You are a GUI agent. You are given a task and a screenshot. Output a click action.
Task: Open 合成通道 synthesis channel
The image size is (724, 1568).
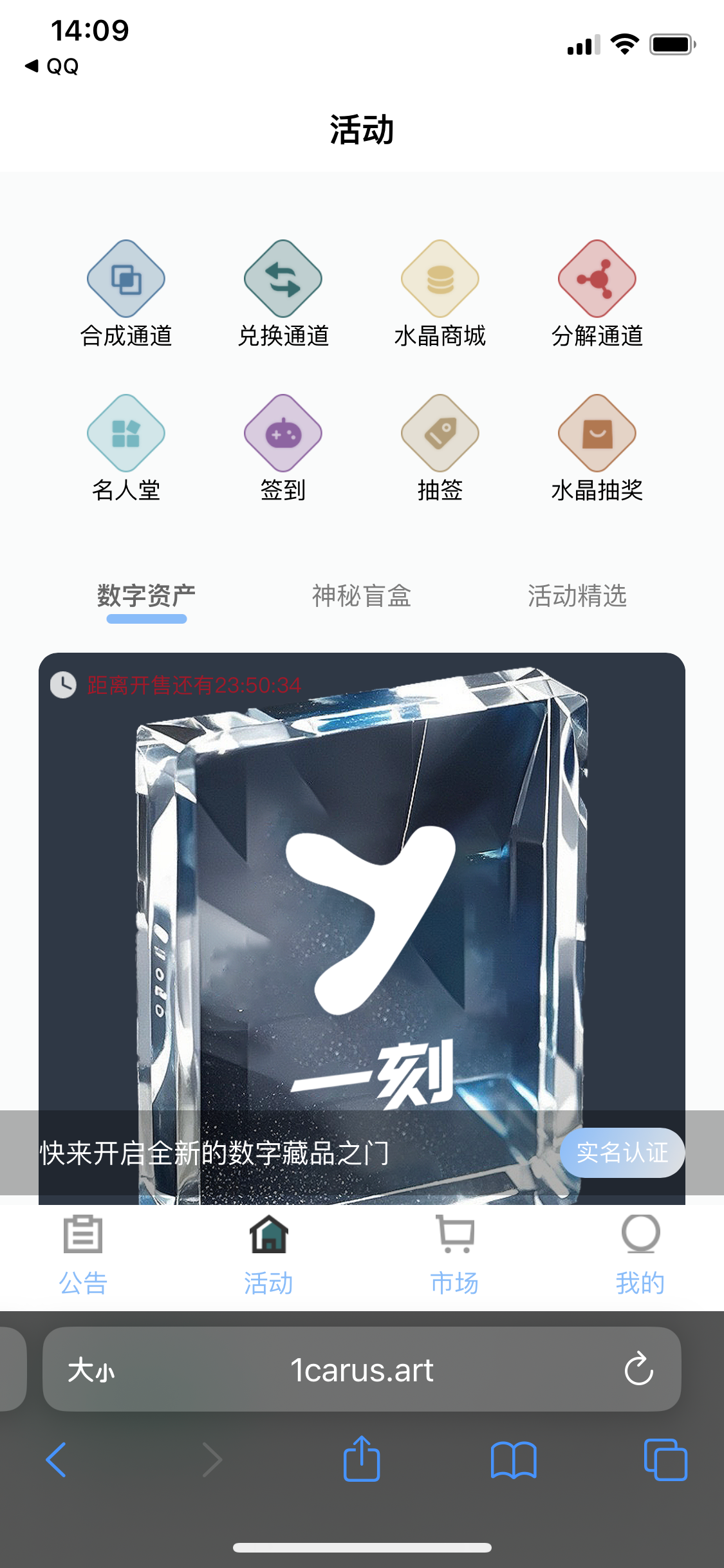point(126,294)
